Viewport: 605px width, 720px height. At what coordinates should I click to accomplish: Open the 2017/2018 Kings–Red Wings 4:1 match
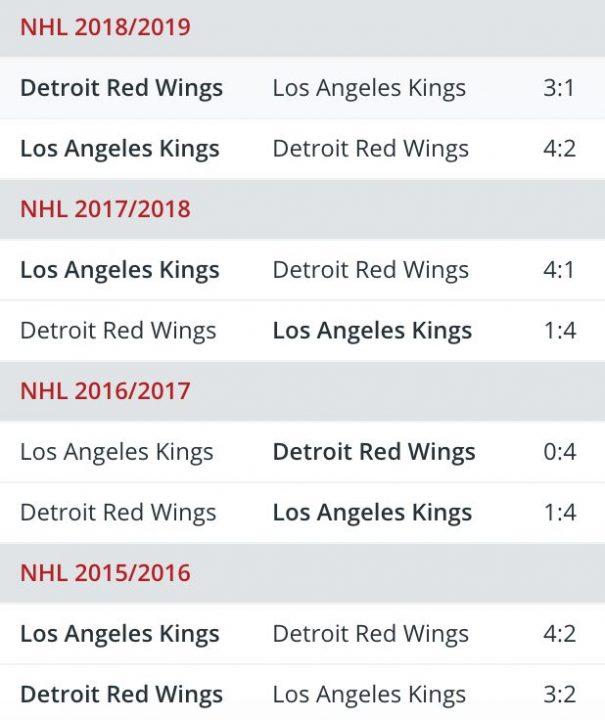(300, 270)
